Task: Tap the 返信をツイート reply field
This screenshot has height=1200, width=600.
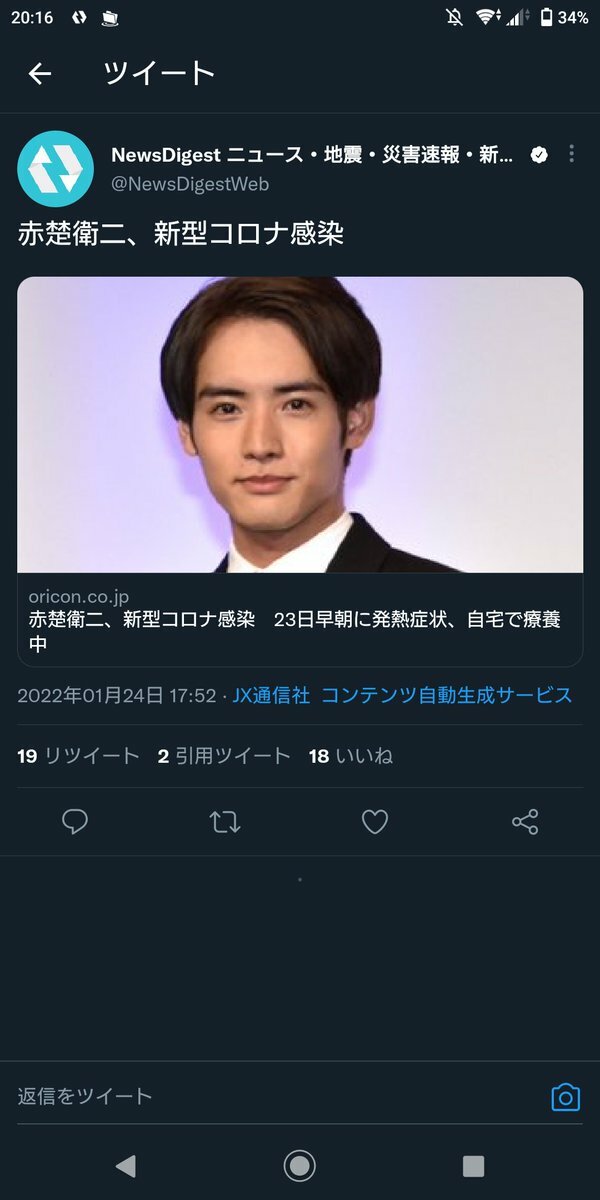Action: 270,1096
